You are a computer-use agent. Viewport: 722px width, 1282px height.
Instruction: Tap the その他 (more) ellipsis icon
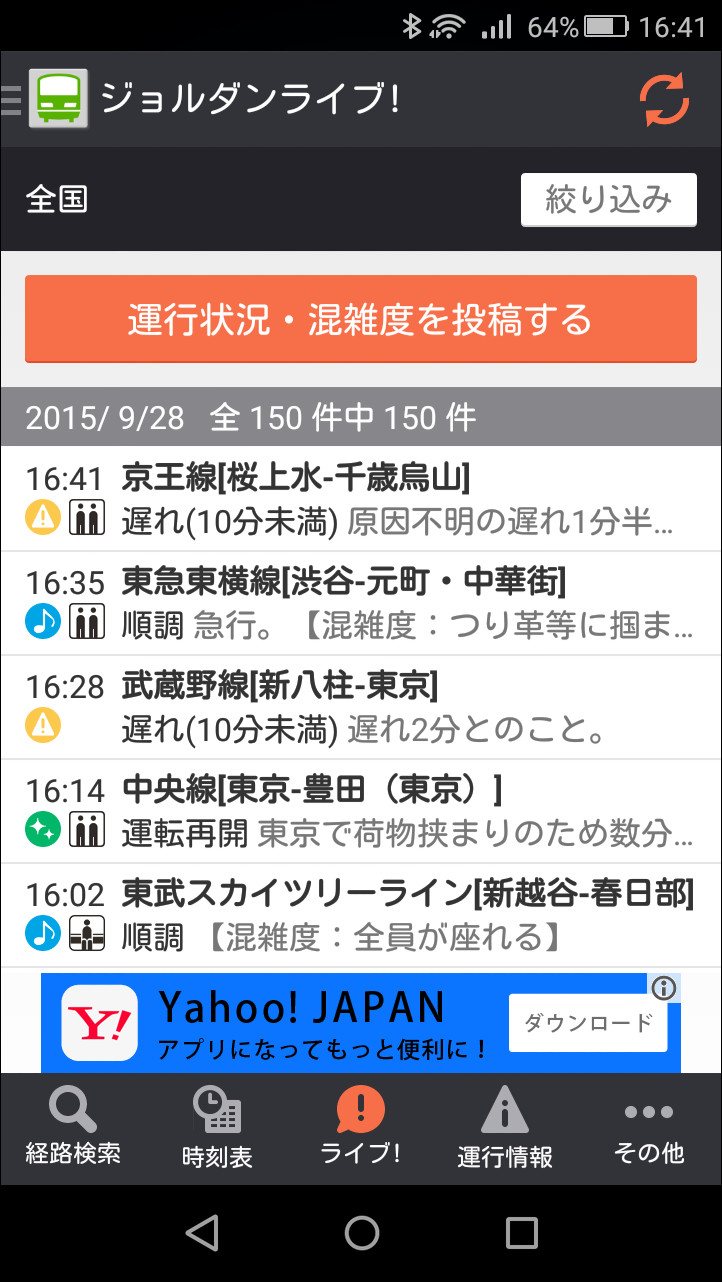(x=649, y=1110)
